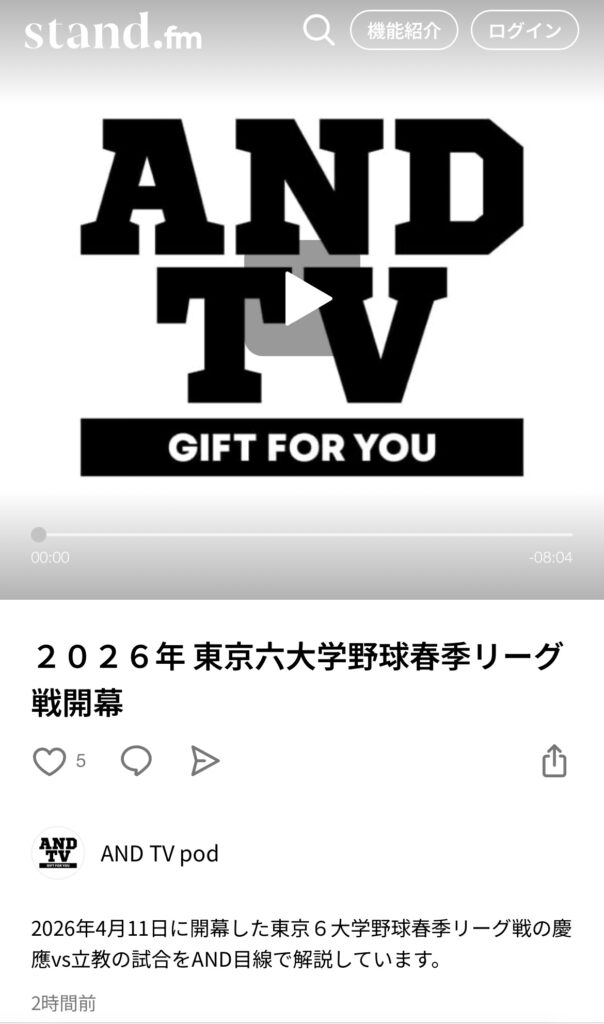Tap the 機能紹介 button

pyautogui.click(x=404, y=30)
